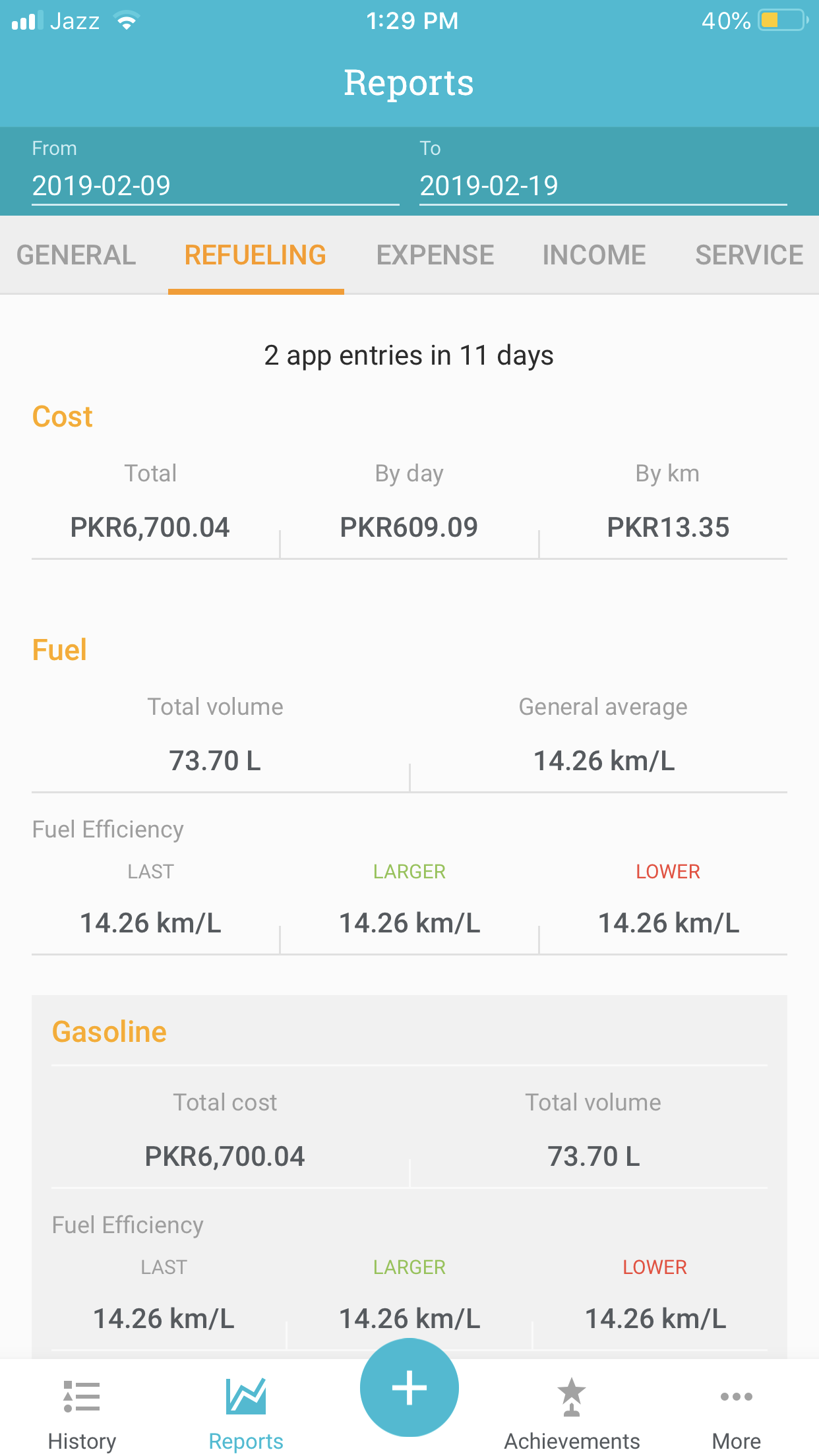Select the Refueling tab
The image size is (819, 1456).
pyautogui.click(x=256, y=255)
